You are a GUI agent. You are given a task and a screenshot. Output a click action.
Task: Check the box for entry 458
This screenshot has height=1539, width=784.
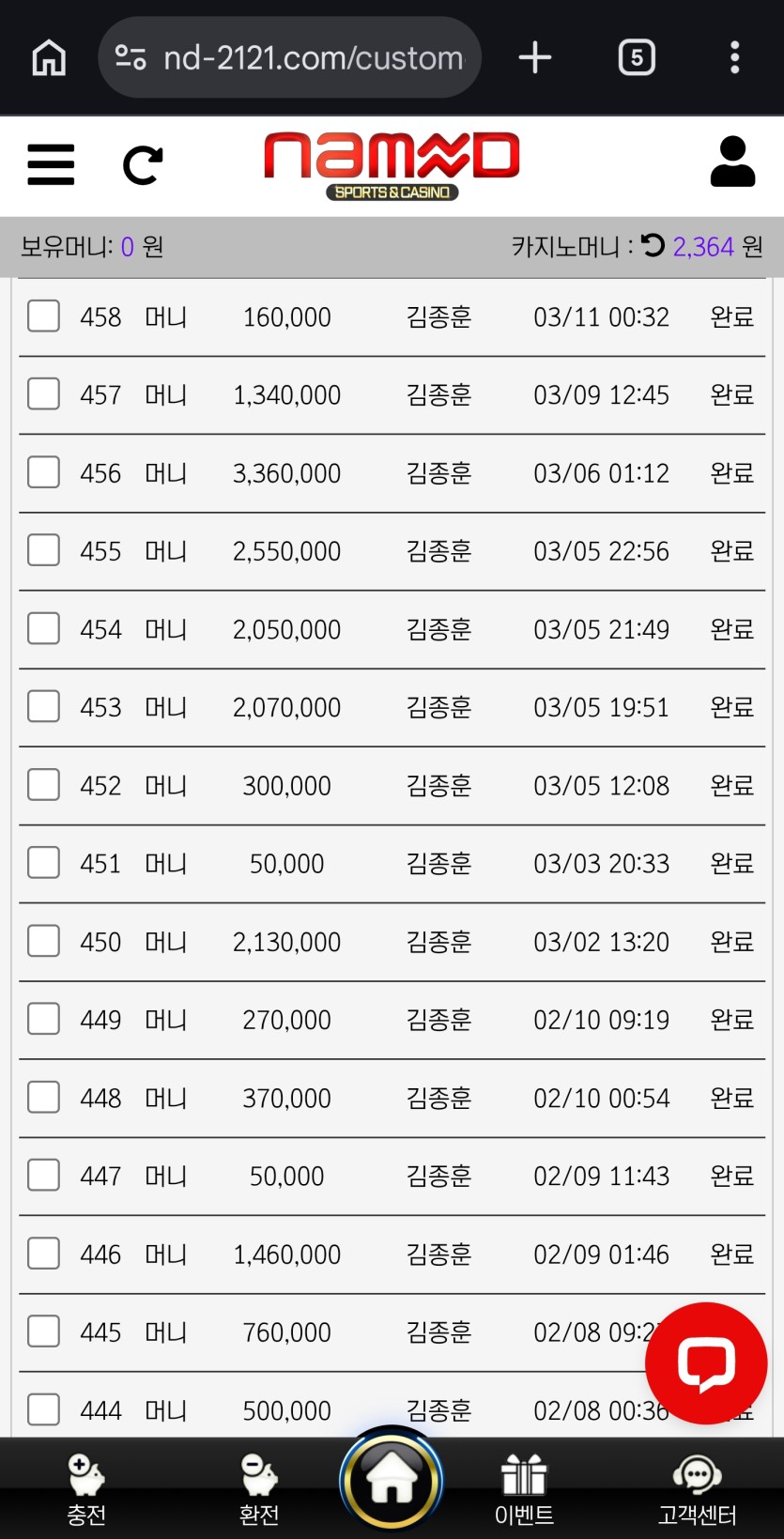pos(43,316)
